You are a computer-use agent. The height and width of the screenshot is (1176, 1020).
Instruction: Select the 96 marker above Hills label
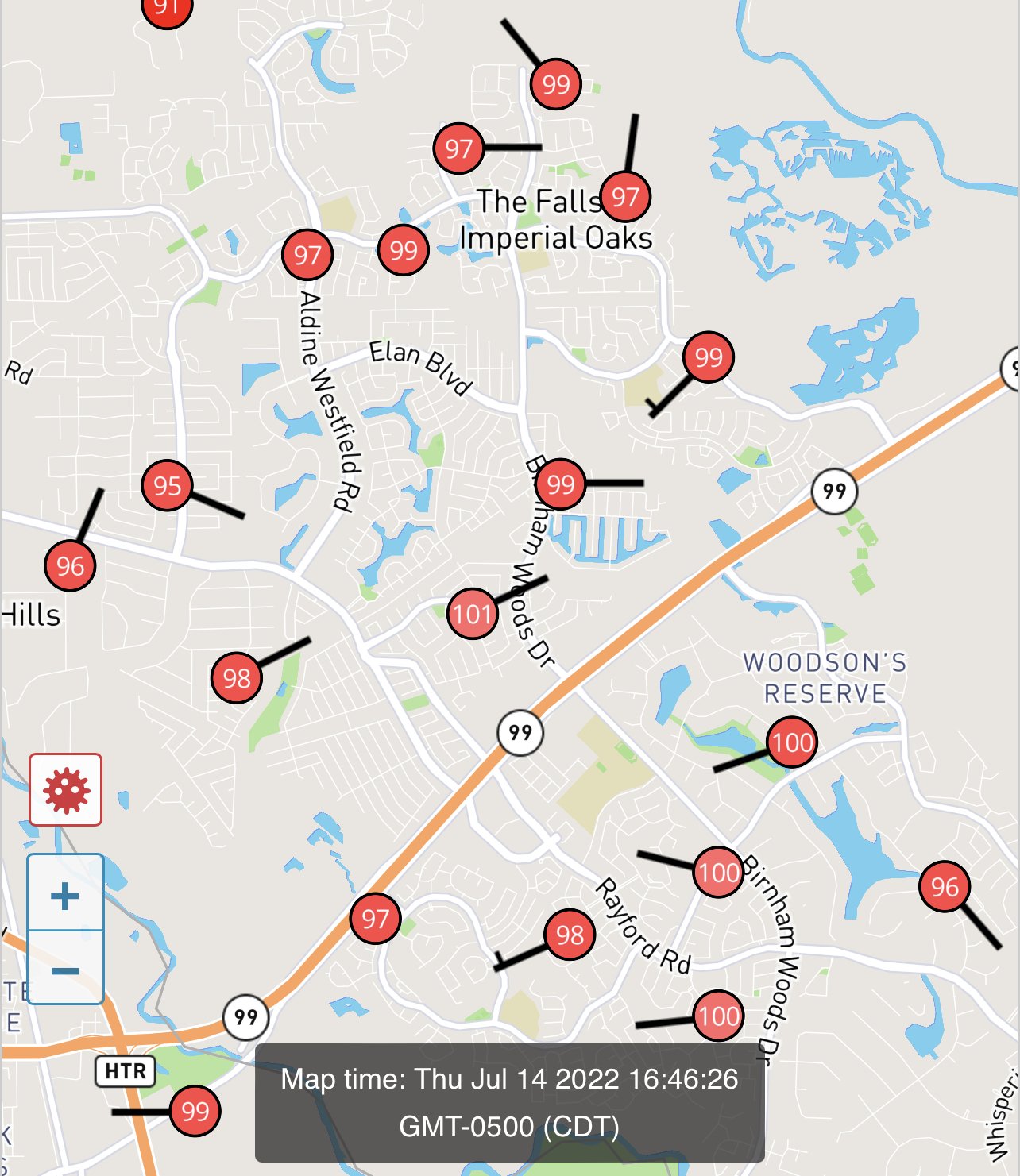pyautogui.click(x=71, y=566)
